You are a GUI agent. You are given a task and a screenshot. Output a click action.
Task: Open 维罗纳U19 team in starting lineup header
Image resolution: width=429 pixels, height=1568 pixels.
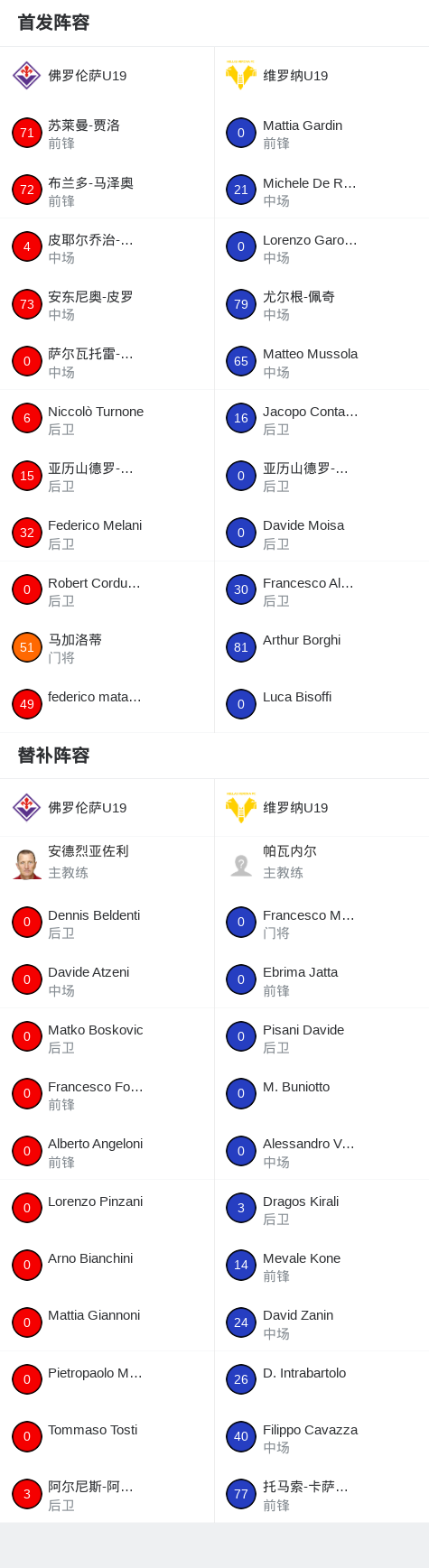322,76
